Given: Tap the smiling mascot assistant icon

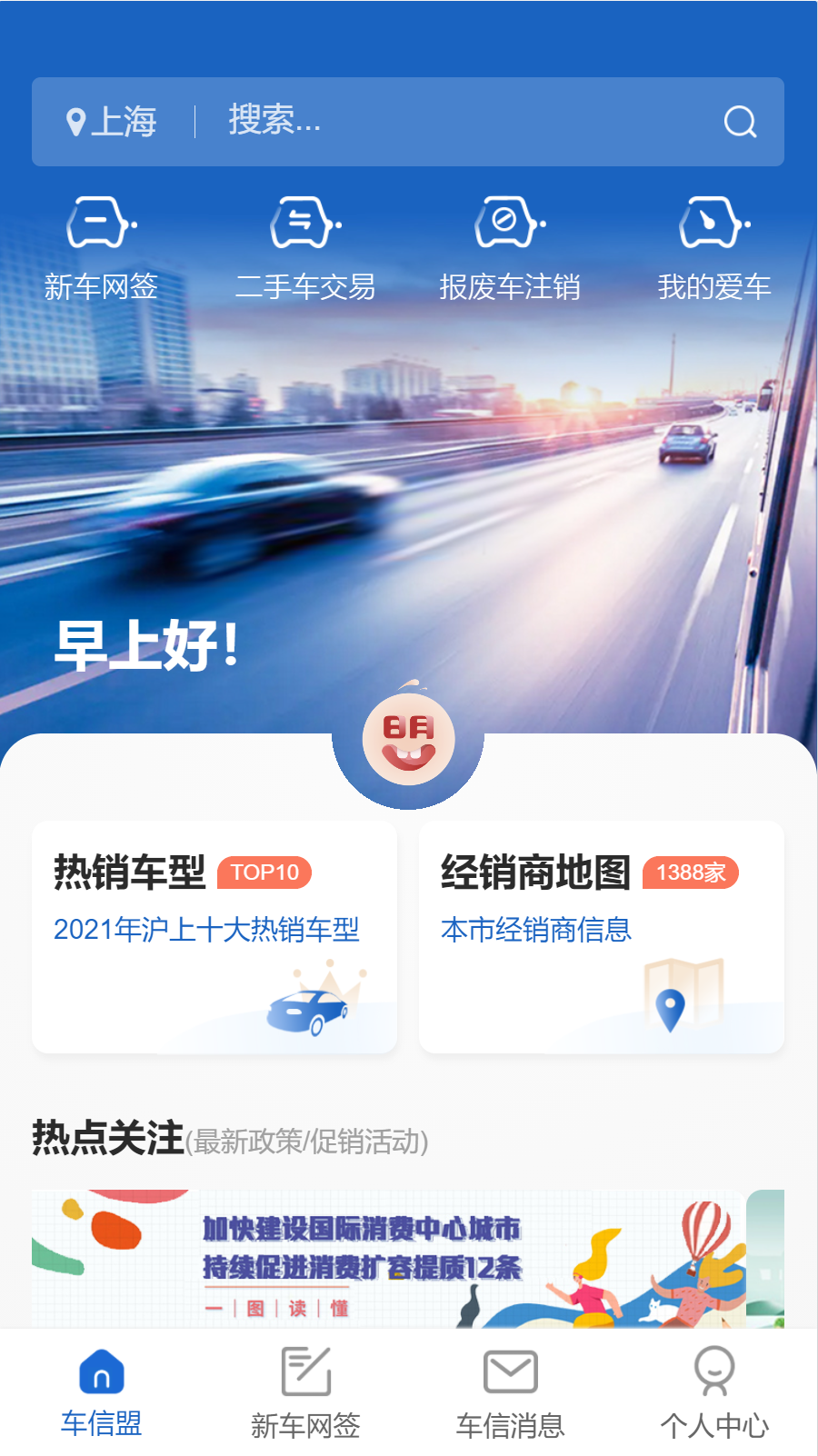Looking at the screenshot, I should point(408,740).
